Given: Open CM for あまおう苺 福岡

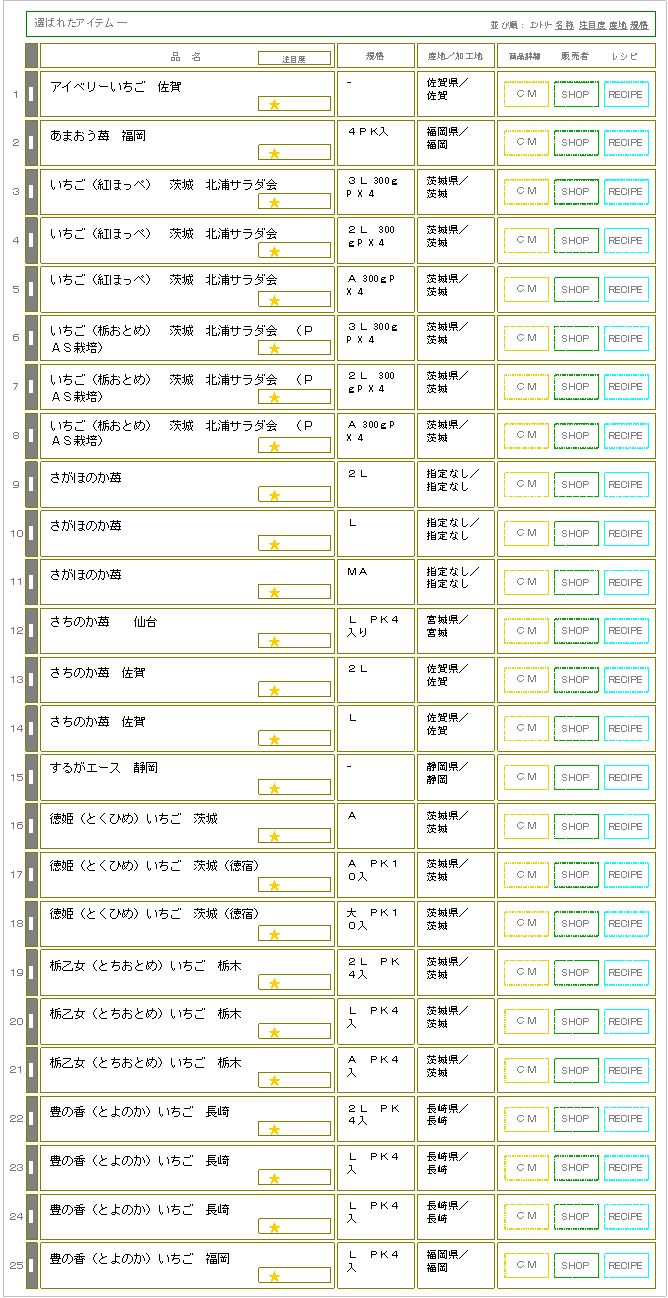Looking at the screenshot, I should click(526, 143).
